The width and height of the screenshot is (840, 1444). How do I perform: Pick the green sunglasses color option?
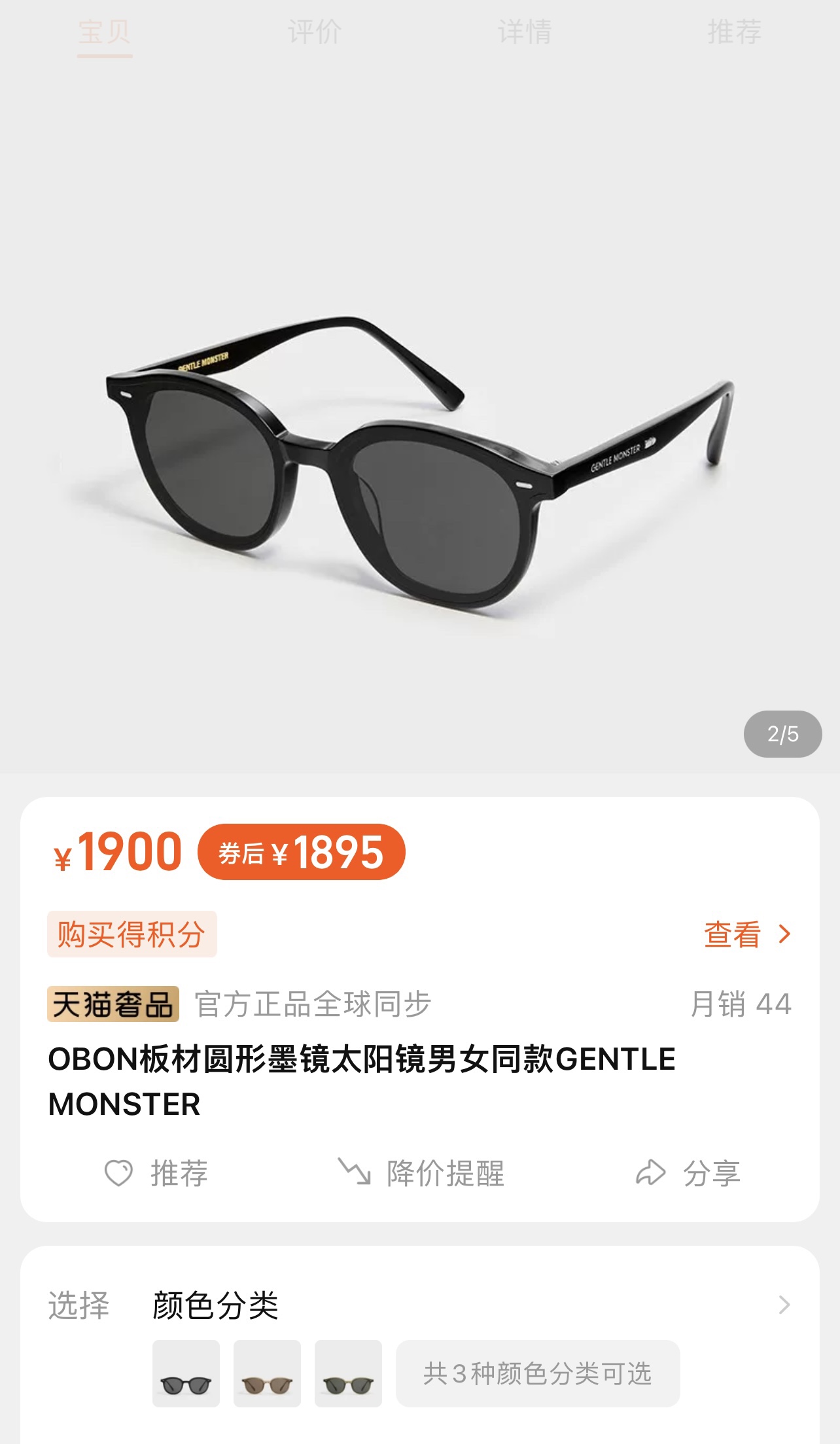(x=348, y=1373)
